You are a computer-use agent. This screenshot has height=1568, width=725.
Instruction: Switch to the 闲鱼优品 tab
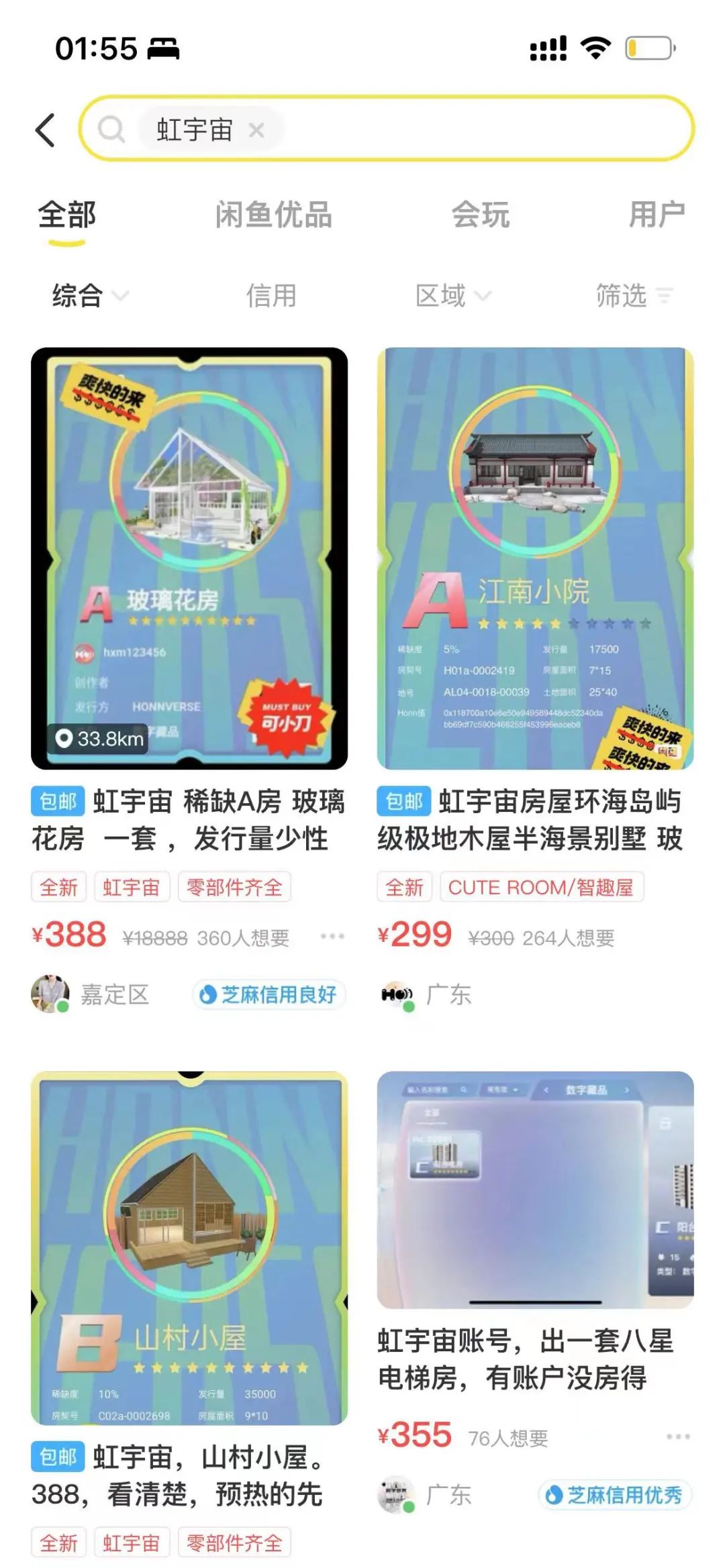(x=273, y=215)
